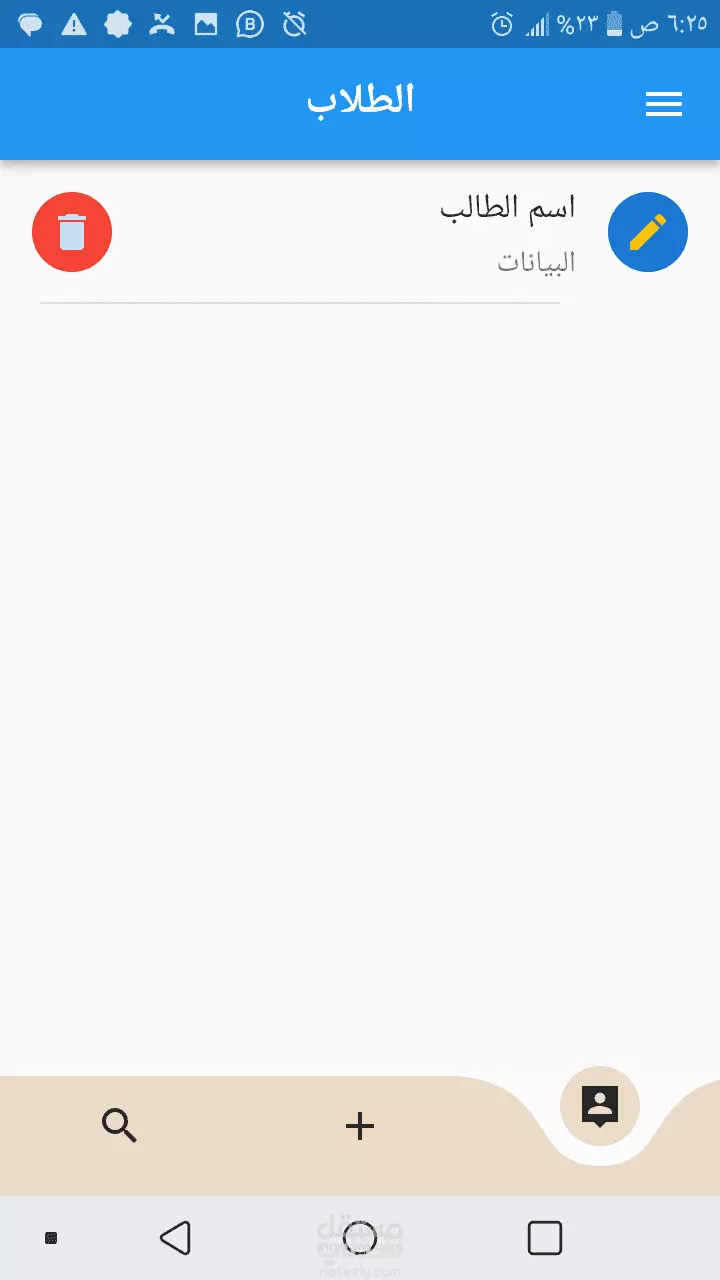Select the plus add tab in bottom bar
Viewport: 720px width, 1280px height.
(360, 1126)
